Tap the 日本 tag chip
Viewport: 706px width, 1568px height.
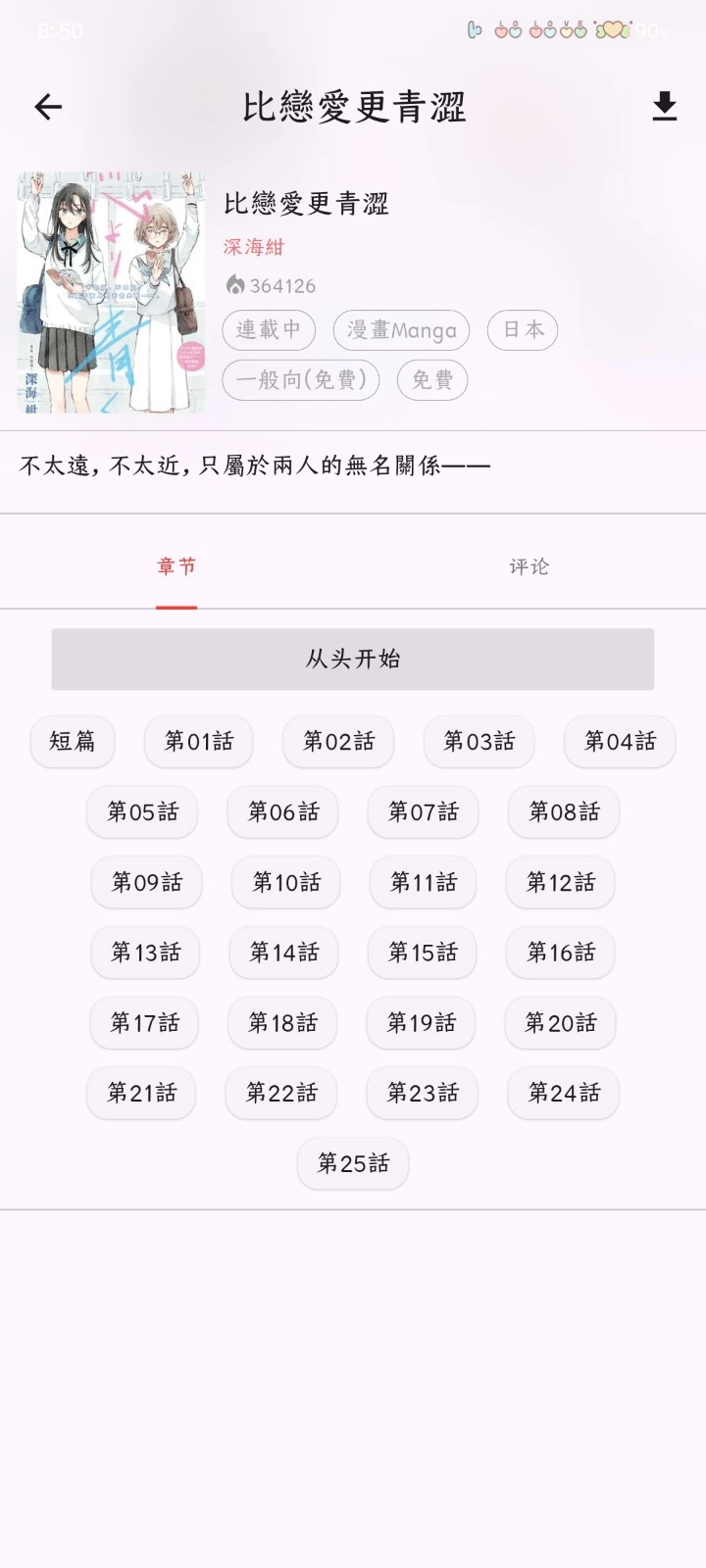pyautogui.click(x=523, y=330)
